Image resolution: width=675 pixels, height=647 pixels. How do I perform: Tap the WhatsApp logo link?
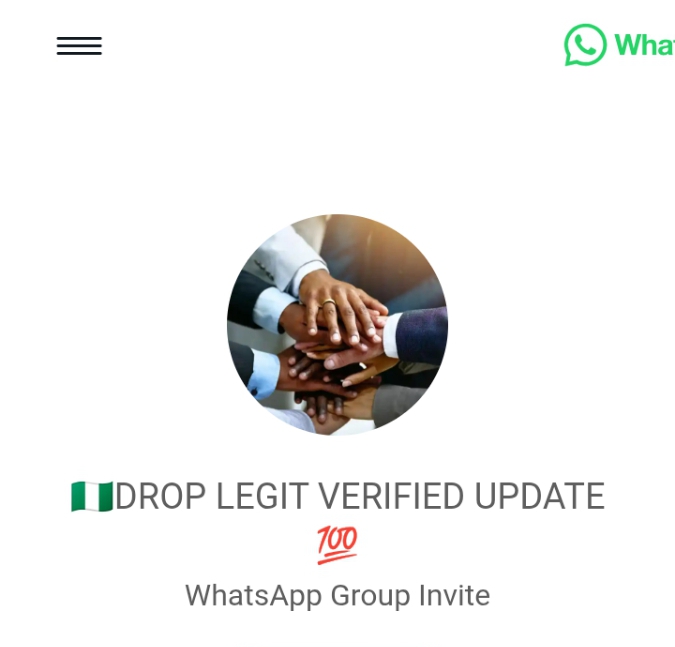pos(617,46)
